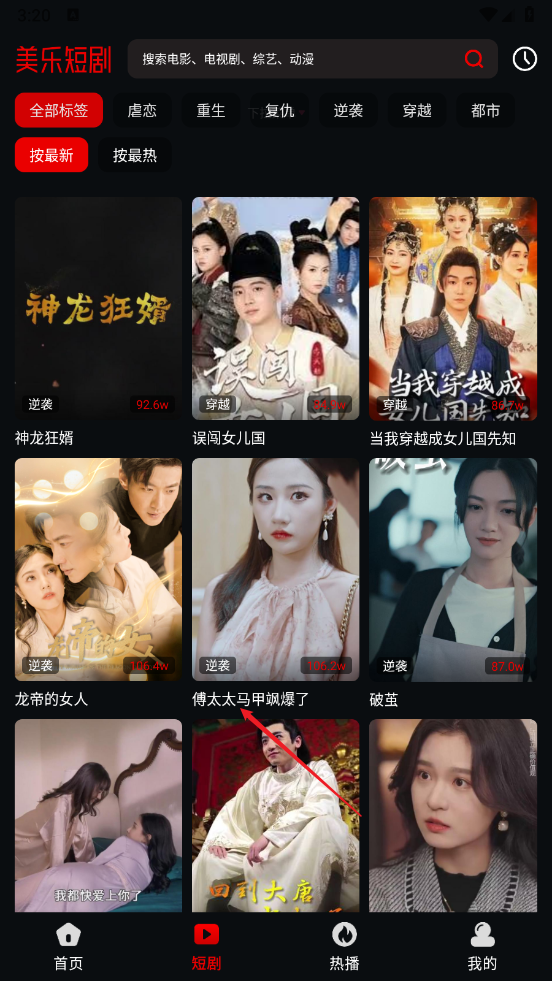Viewport: 552px width, 981px height.
Task: Tap the red search magnifier icon
Action: 474,59
